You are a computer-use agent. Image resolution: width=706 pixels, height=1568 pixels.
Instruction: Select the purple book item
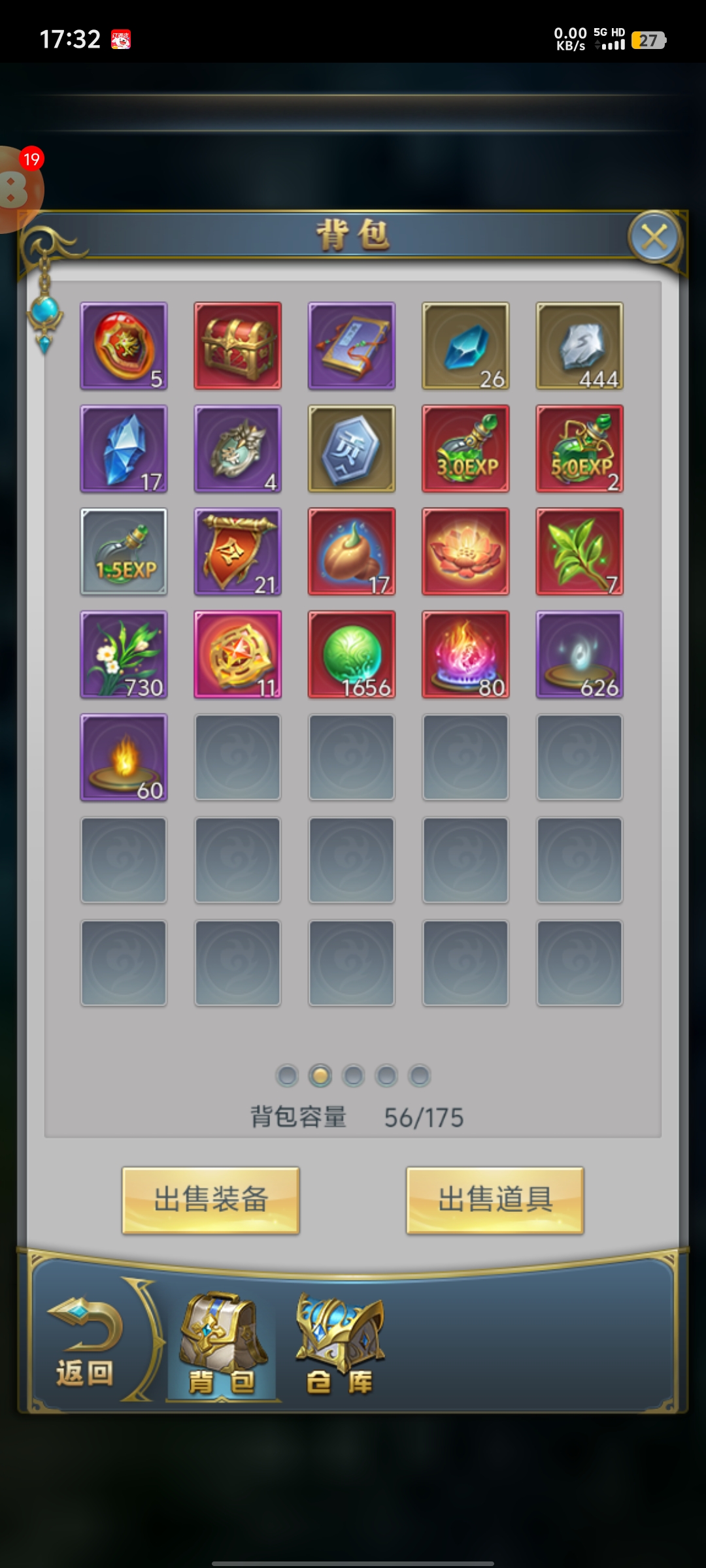coord(352,346)
